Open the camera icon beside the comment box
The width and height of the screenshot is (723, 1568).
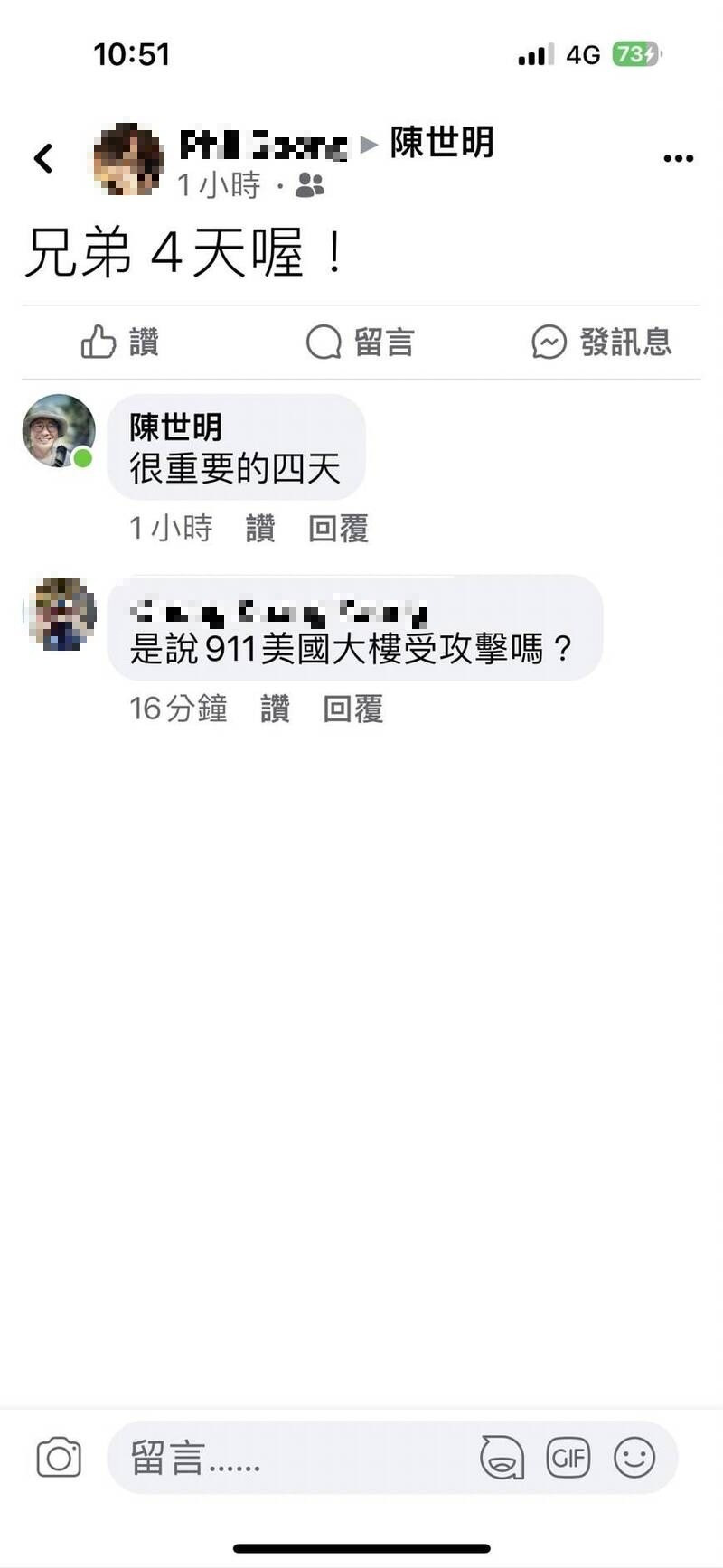pyautogui.click(x=59, y=1458)
